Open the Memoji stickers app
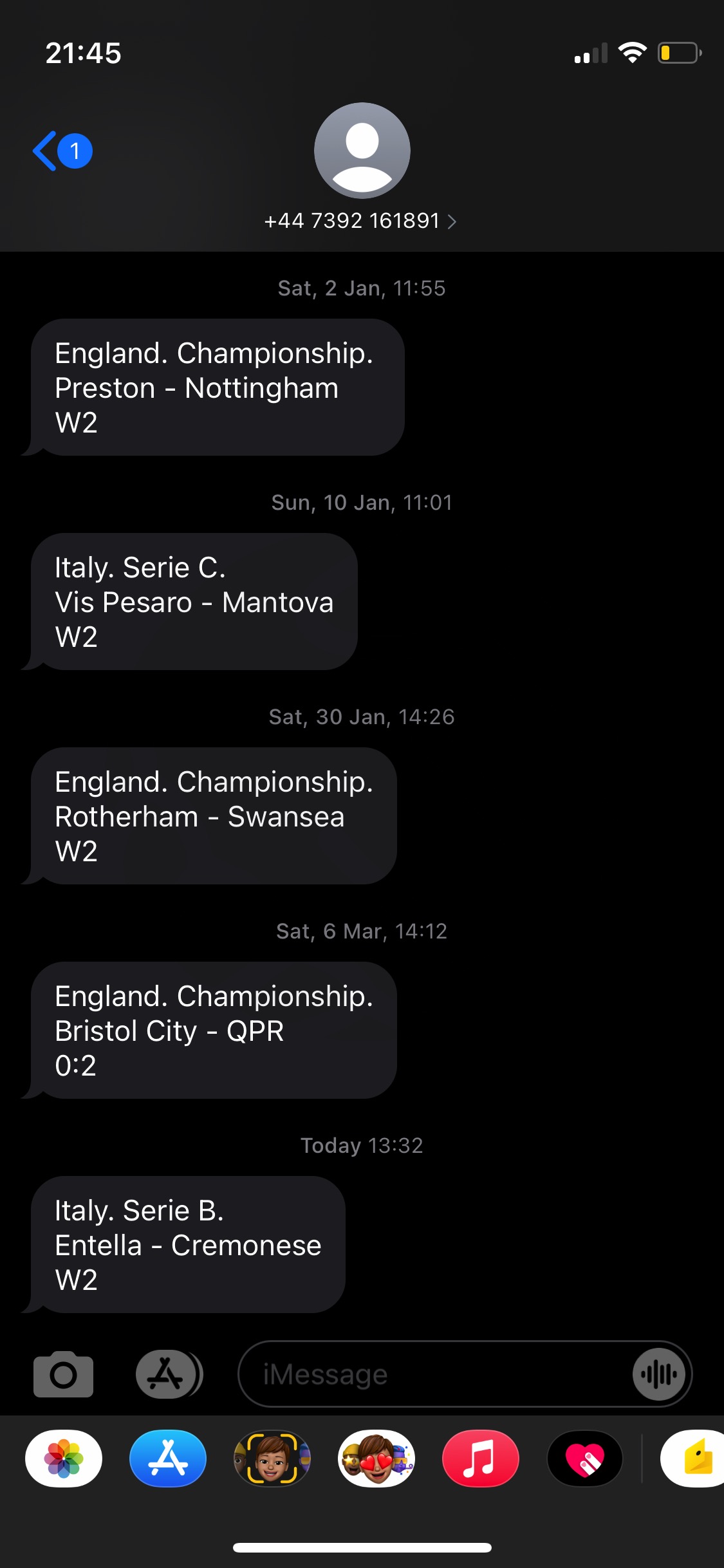 (376, 1459)
